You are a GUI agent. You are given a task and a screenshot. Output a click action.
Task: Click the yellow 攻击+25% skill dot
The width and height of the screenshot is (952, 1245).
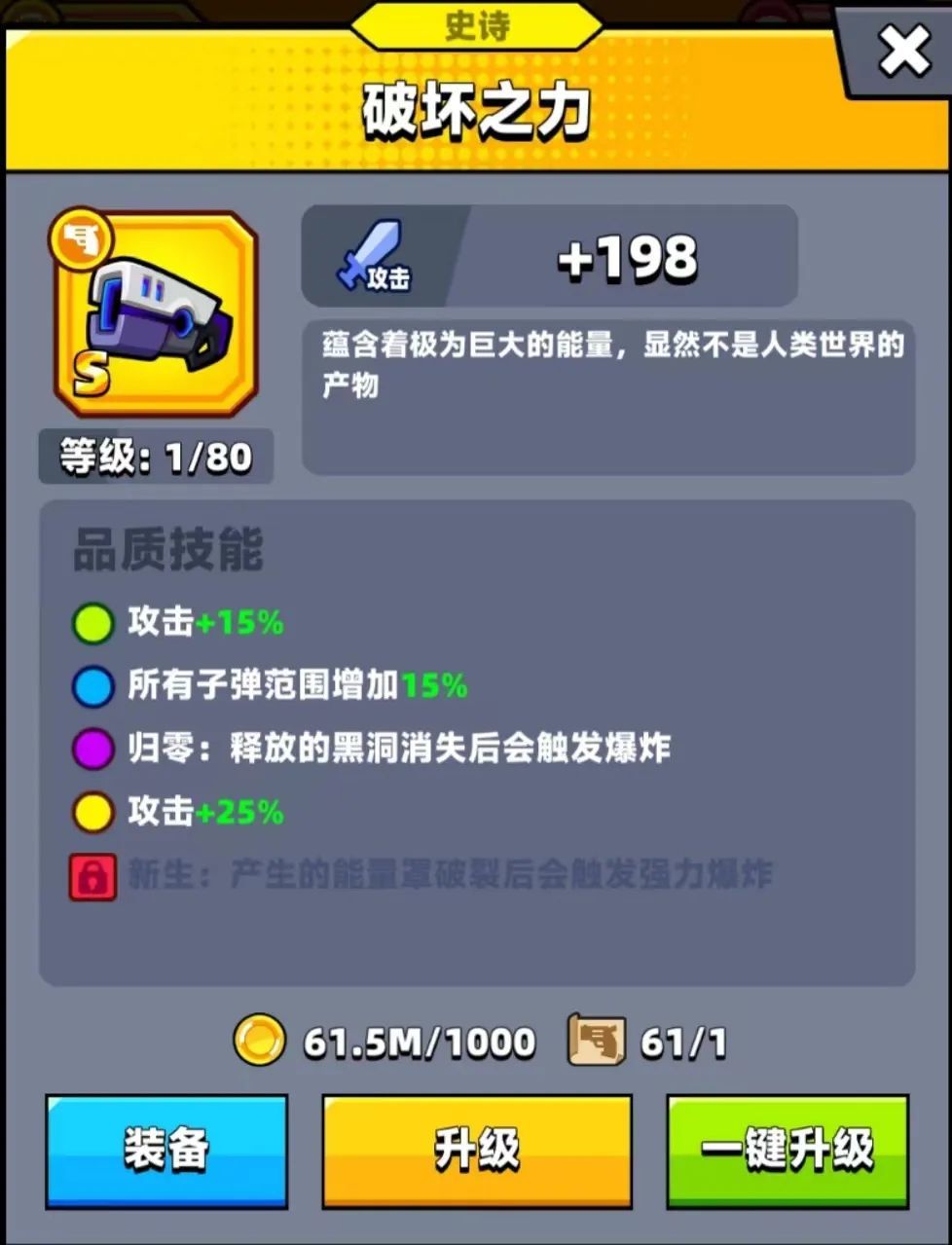click(x=92, y=811)
